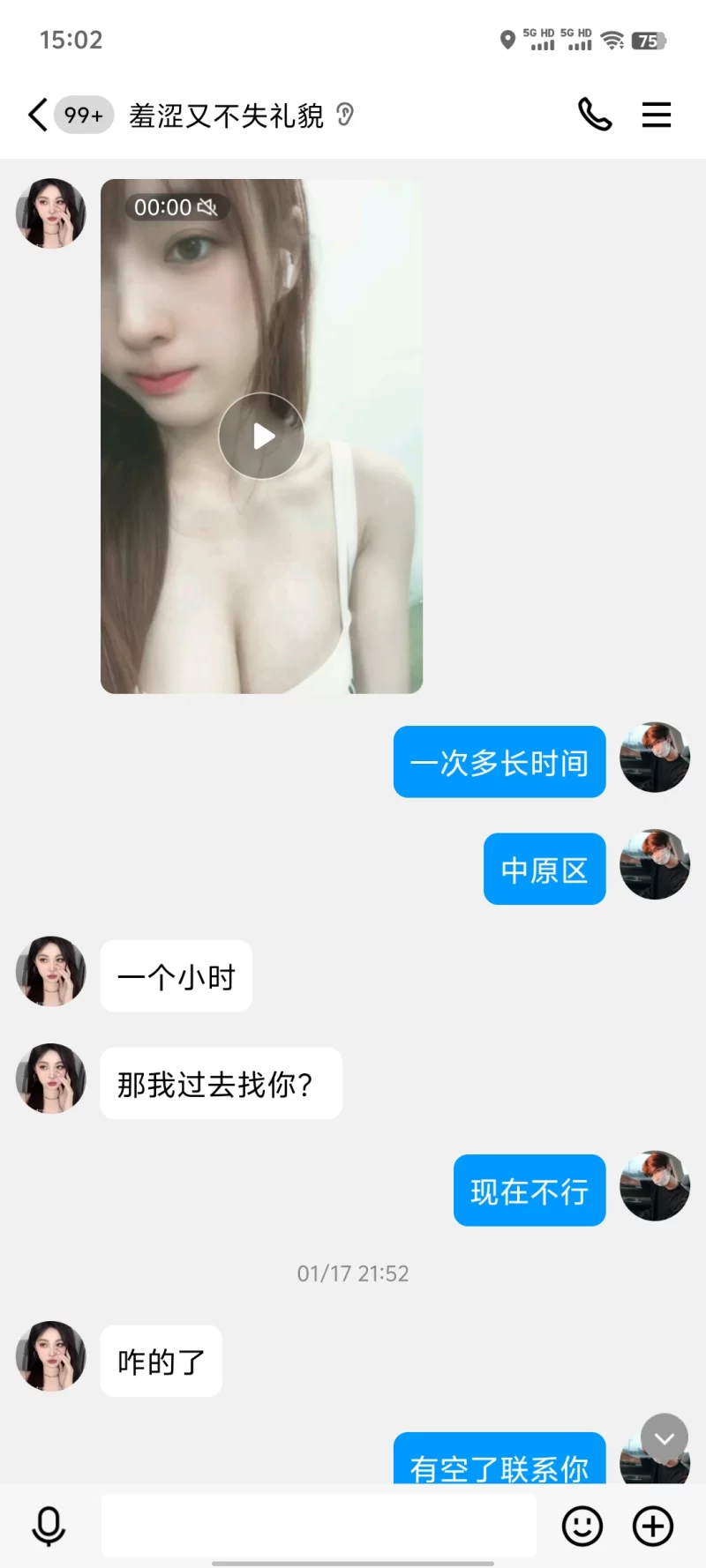The width and height of the screenshot is (706, 1568).
Task: Go back to the chat list
Action: tap(37, 115)
